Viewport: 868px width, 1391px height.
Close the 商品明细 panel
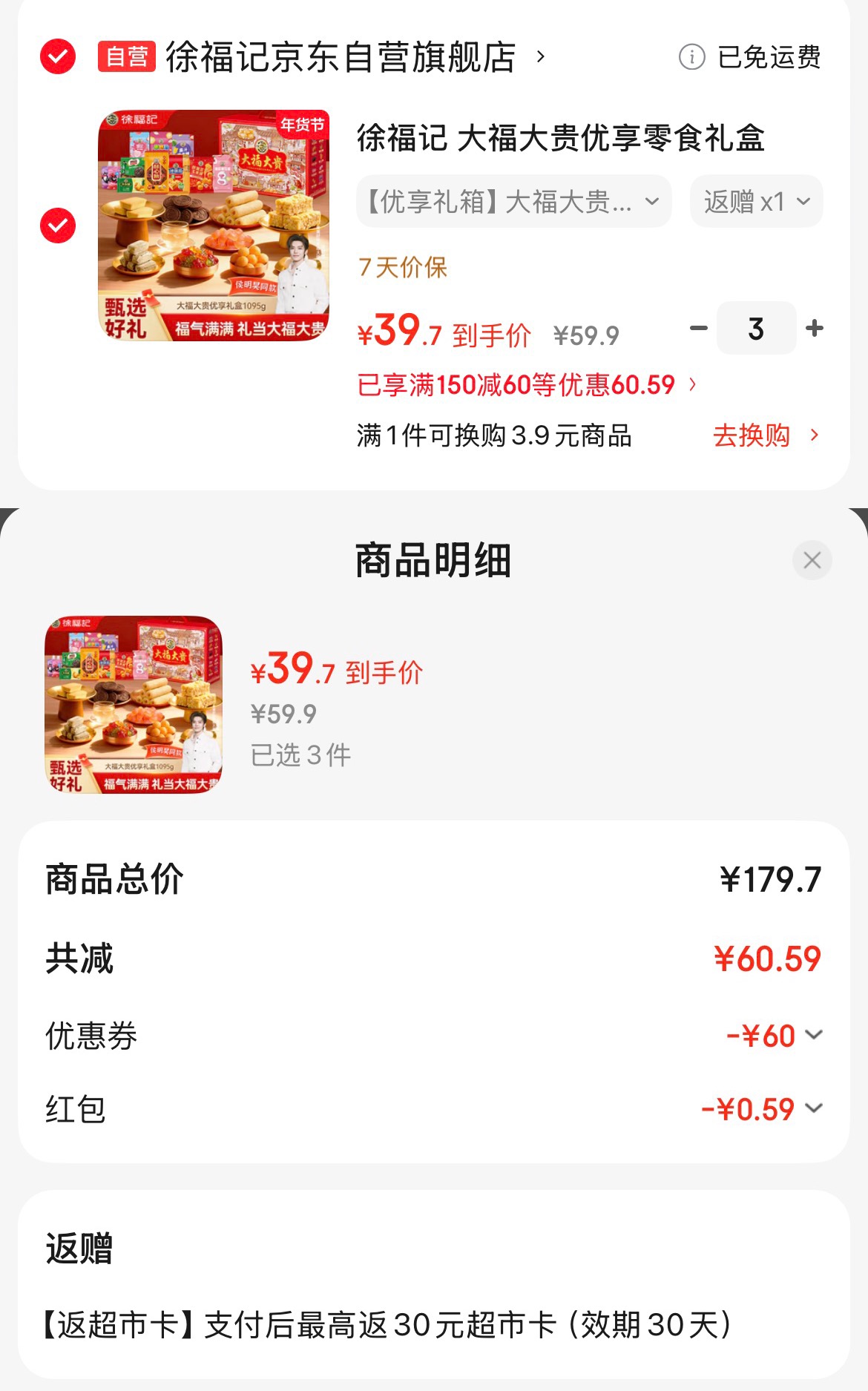coord(812,560)
